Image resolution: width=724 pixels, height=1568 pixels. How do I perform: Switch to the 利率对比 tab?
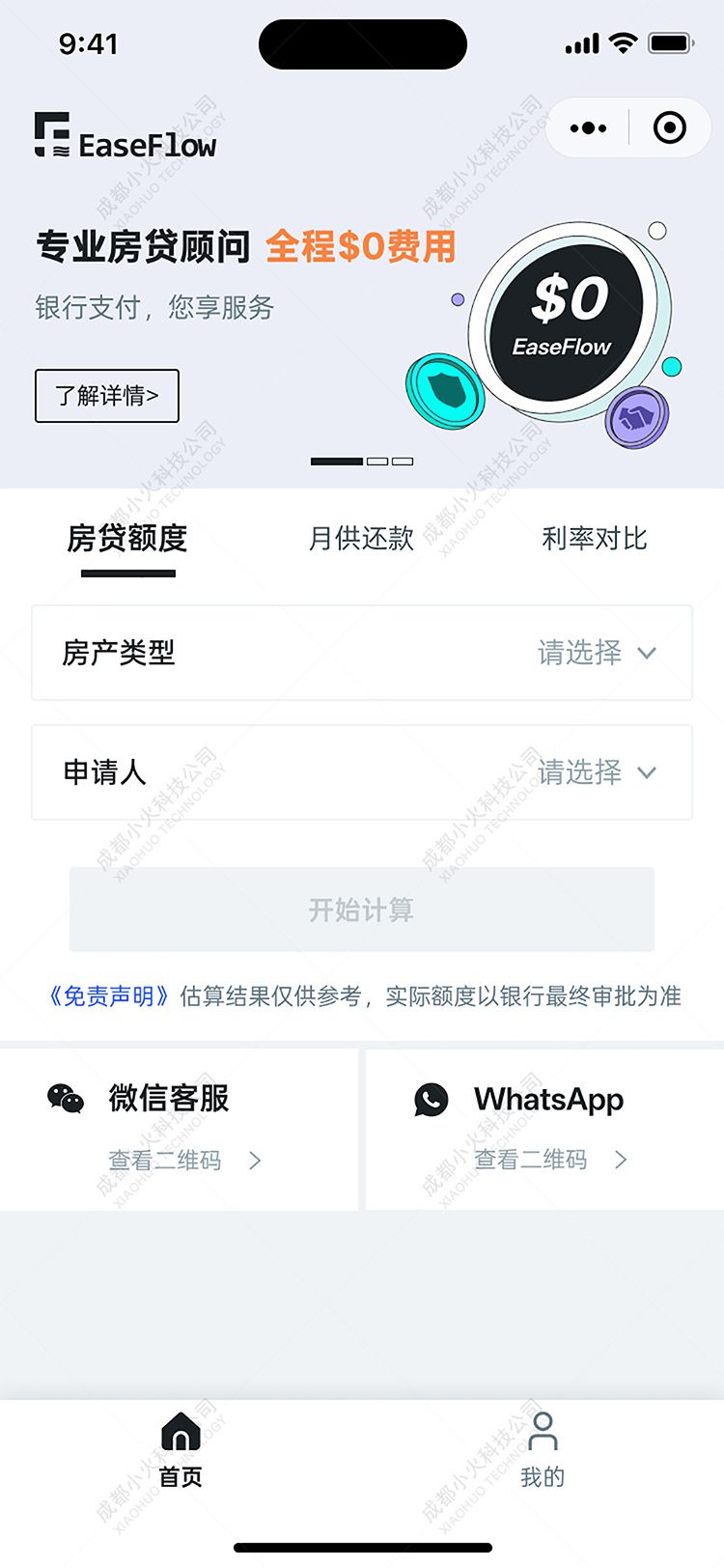pos(596,540)
